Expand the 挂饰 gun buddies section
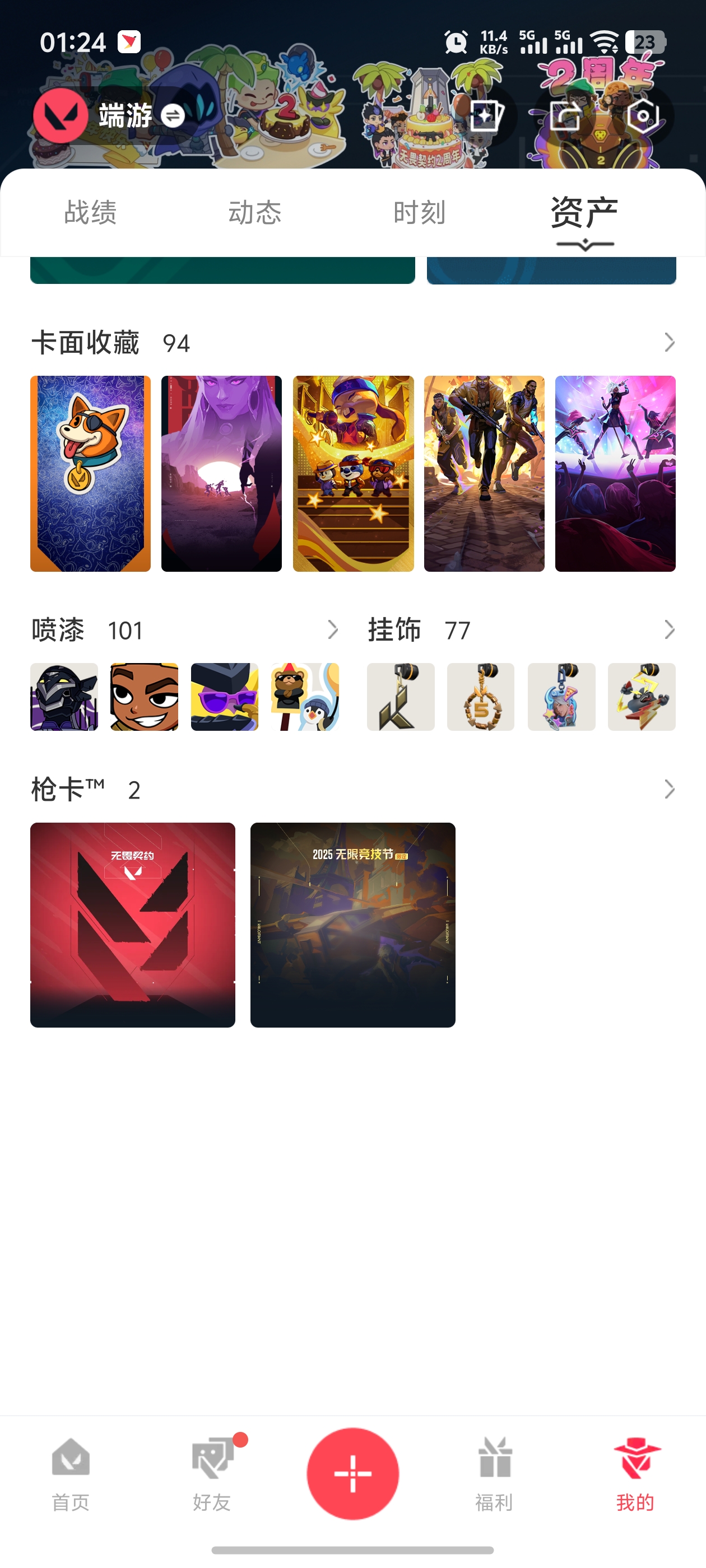This screenshot has height=1568, width=706. (x=669, y=630)
